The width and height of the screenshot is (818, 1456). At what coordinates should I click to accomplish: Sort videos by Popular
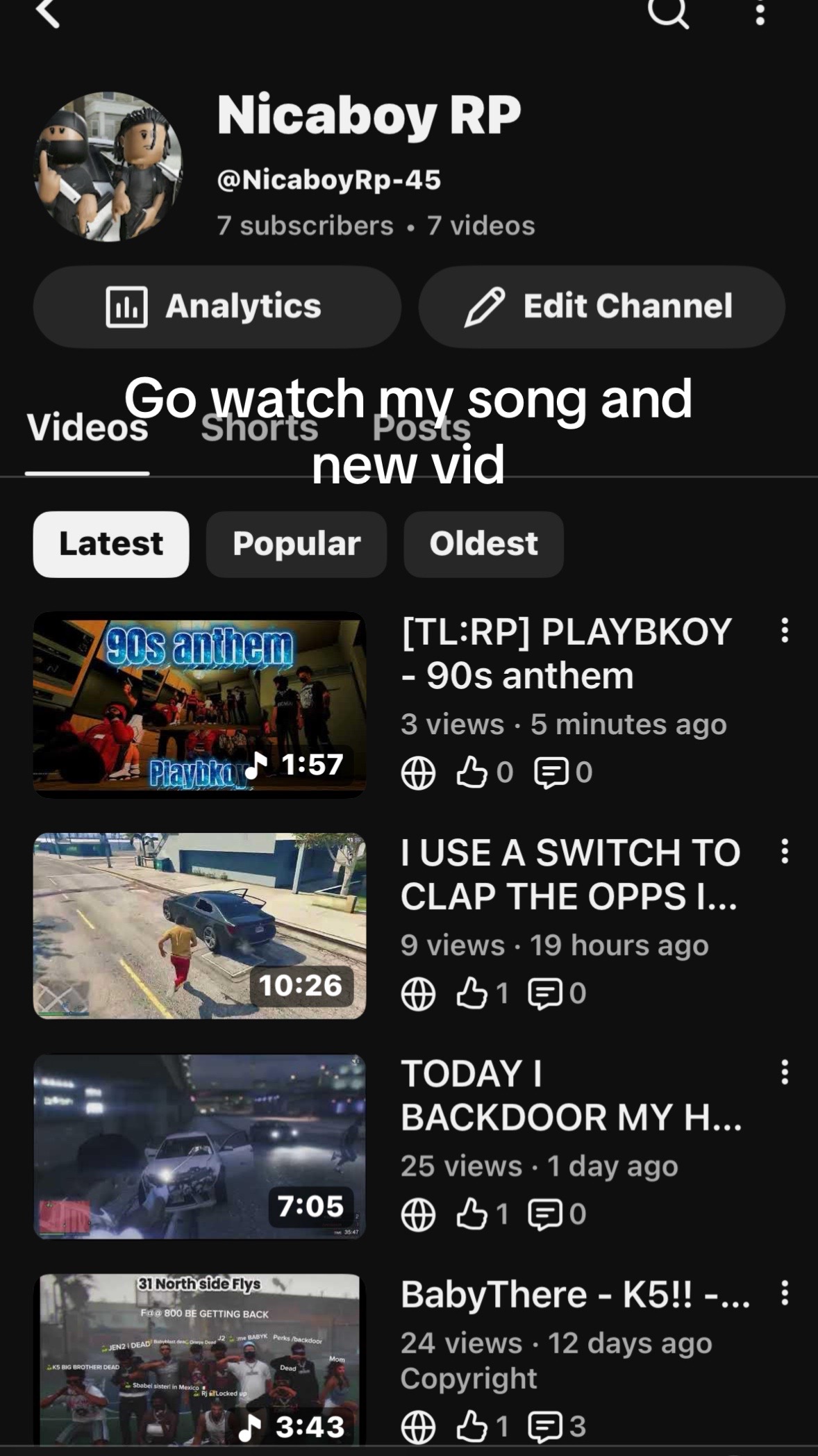[x=297, y=544]
